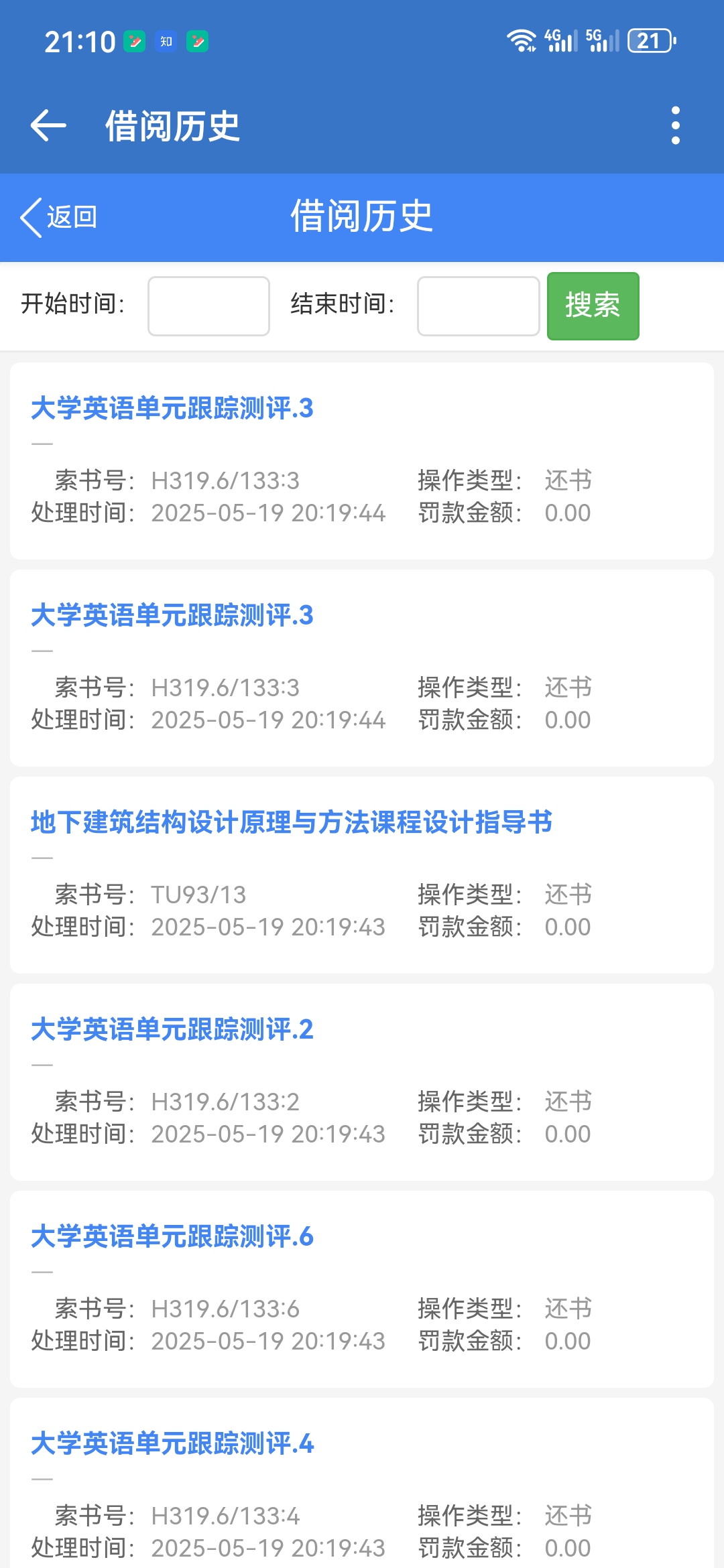Tap the green 搜索 button

pos(593,306)
